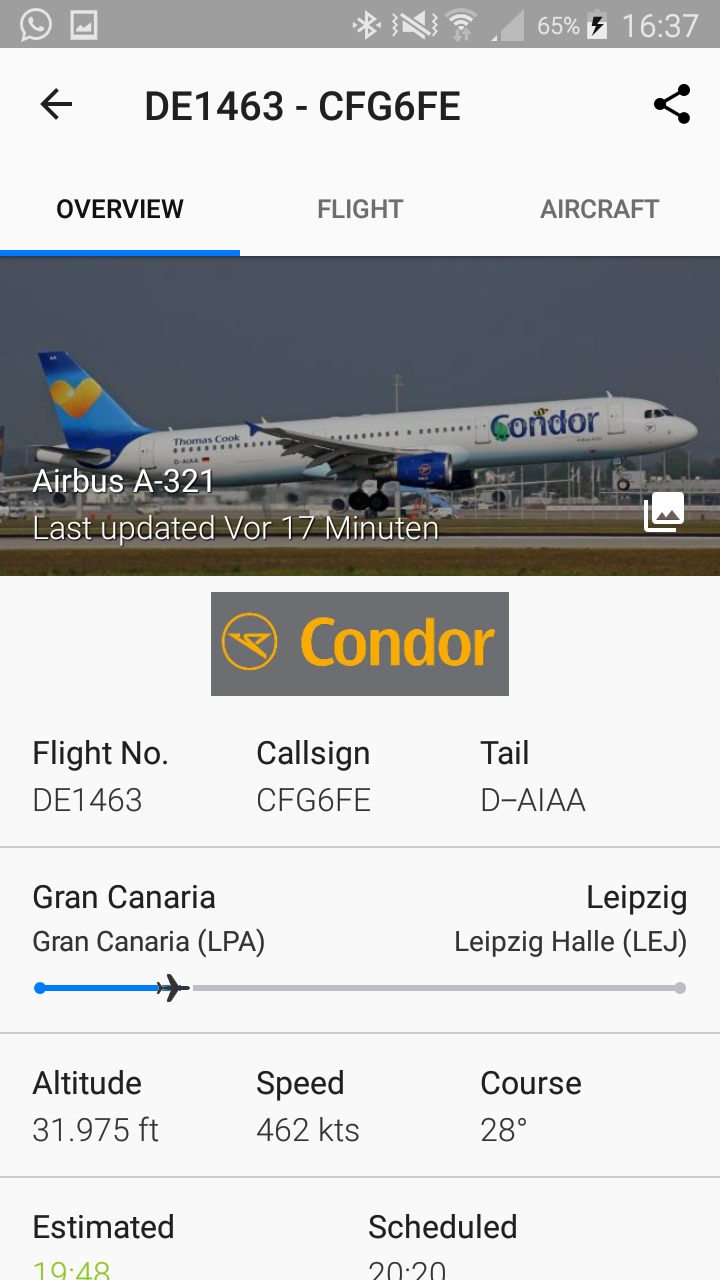Viewport: 720px width, 1280px height.
Task: Select the Overview tab
Action: click(x=120, y=209)
